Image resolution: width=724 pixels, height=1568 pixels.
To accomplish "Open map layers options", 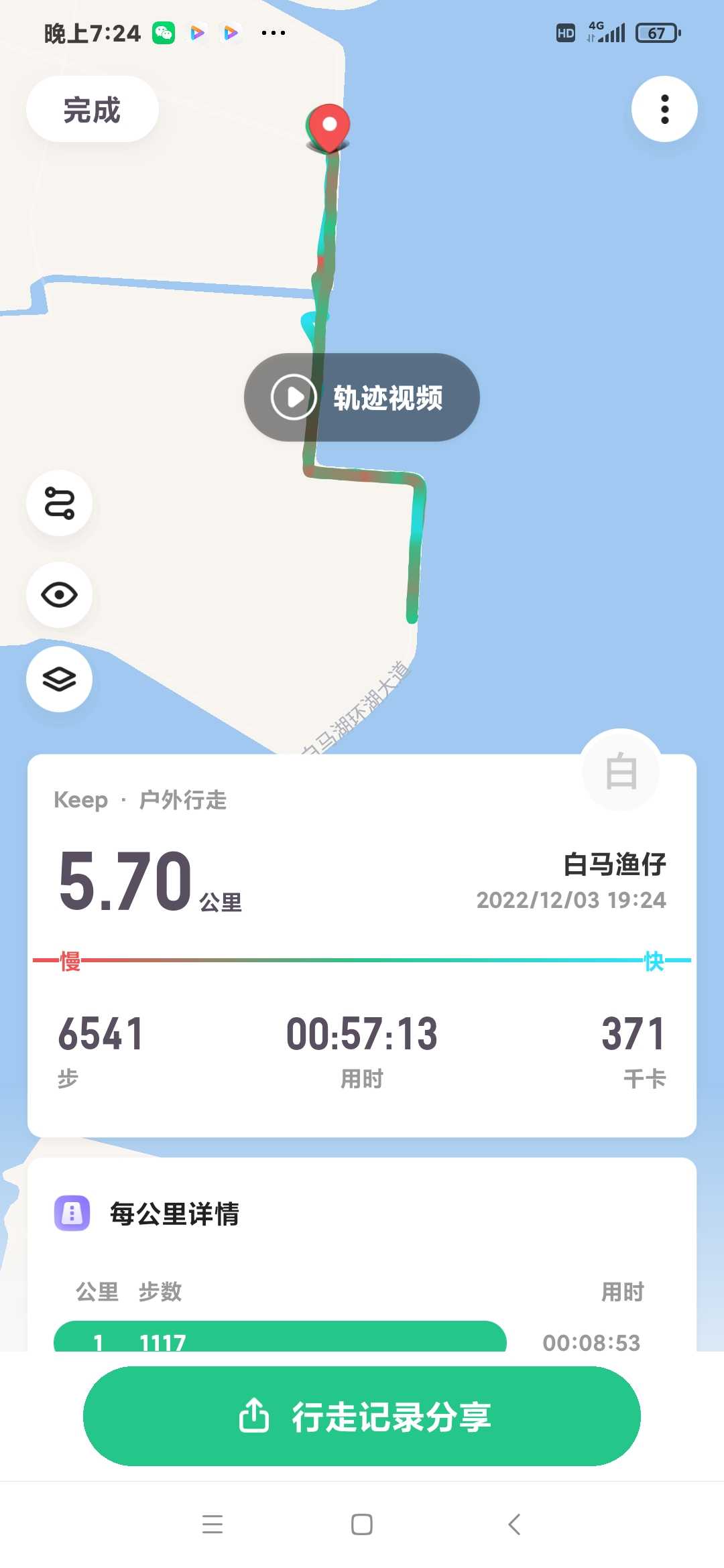I will coord(60,679).
